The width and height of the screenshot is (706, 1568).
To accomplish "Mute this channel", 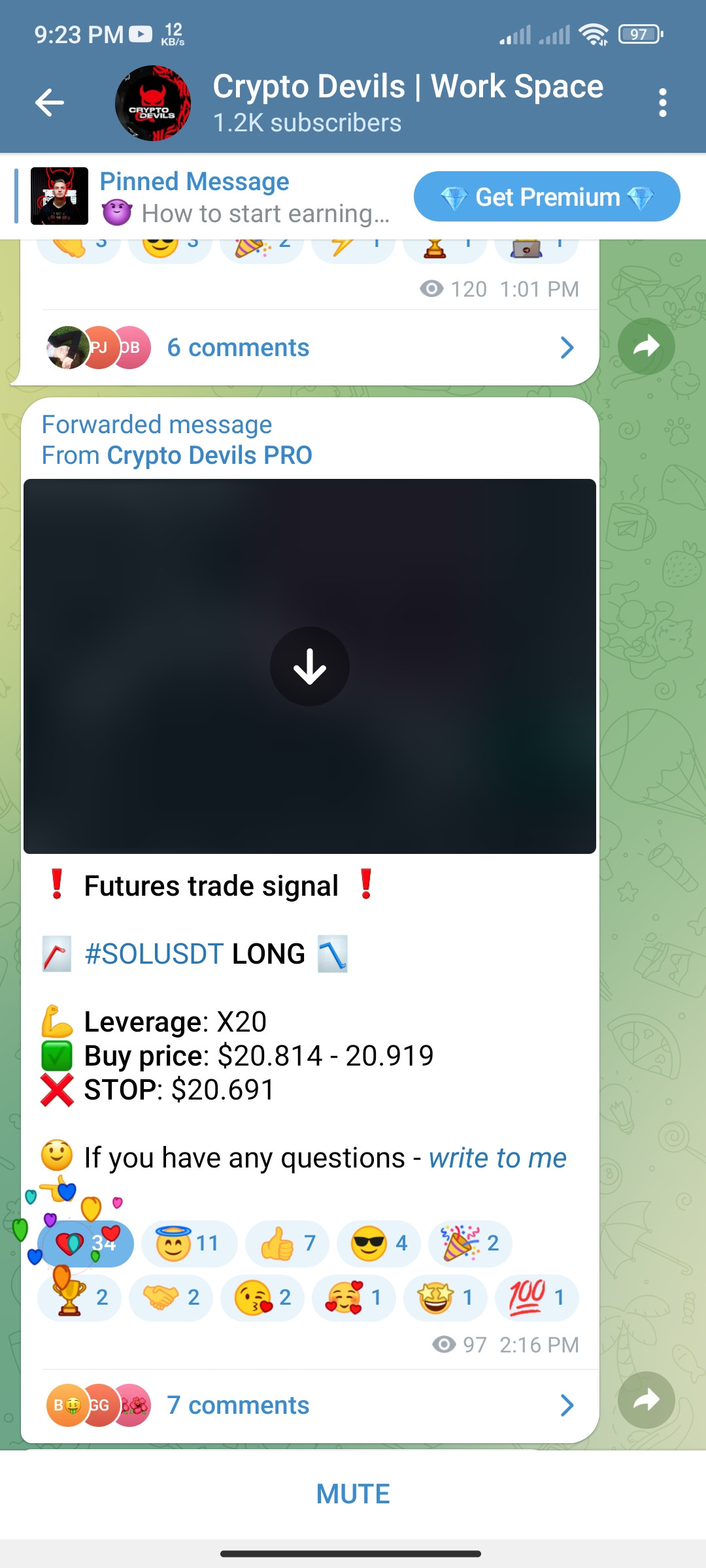I will coord(353,1494).
